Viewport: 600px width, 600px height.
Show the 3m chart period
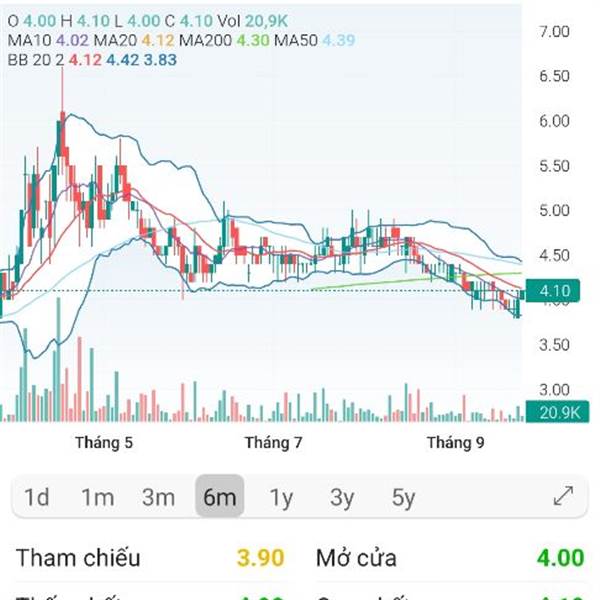(158, 497)
